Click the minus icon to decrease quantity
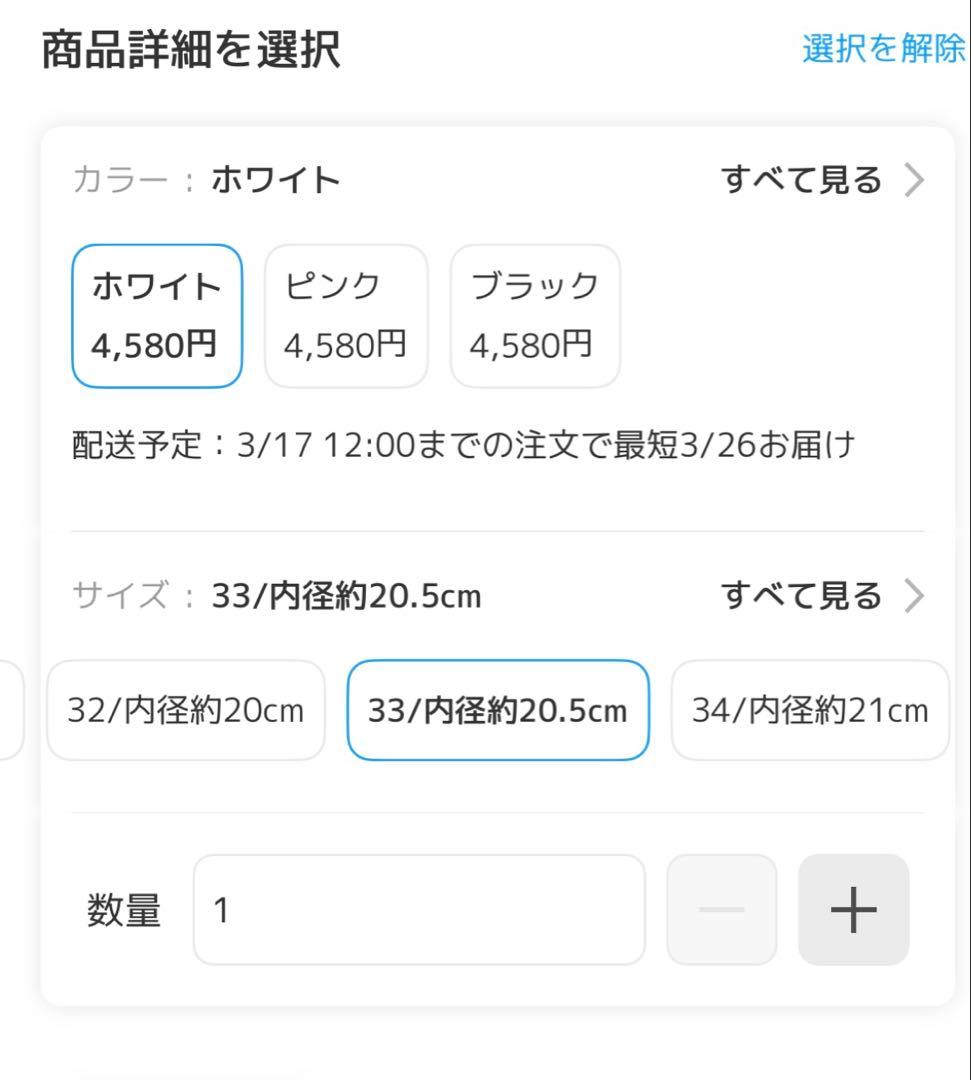This screenshot has width=971, height=1080. point(721,911)
